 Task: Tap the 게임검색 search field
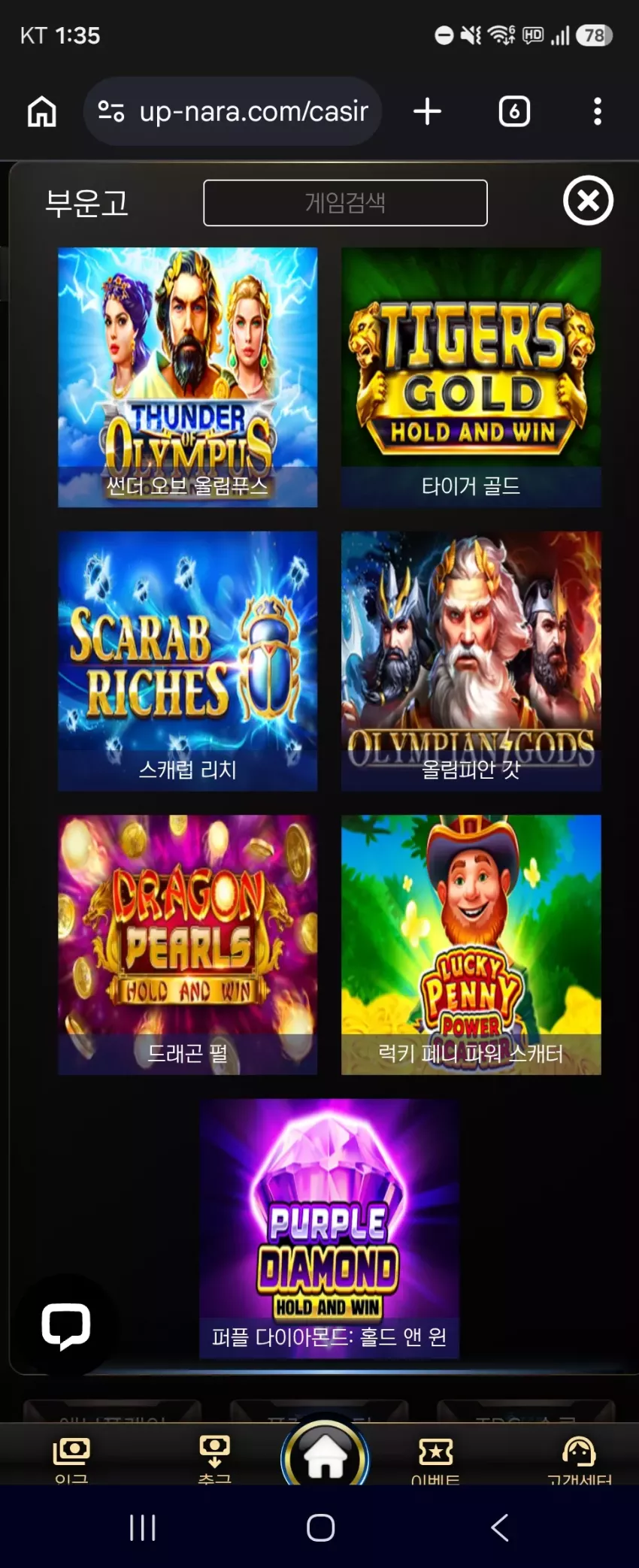pyautogui.click(x=345, y=203)
